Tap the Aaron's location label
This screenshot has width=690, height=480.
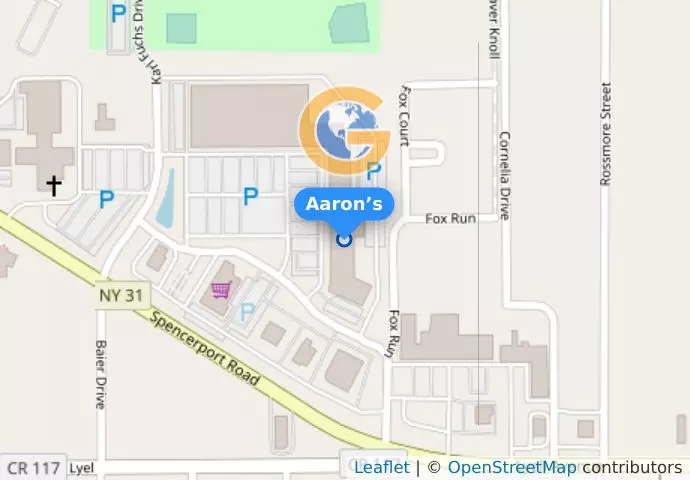pos(344,204)
